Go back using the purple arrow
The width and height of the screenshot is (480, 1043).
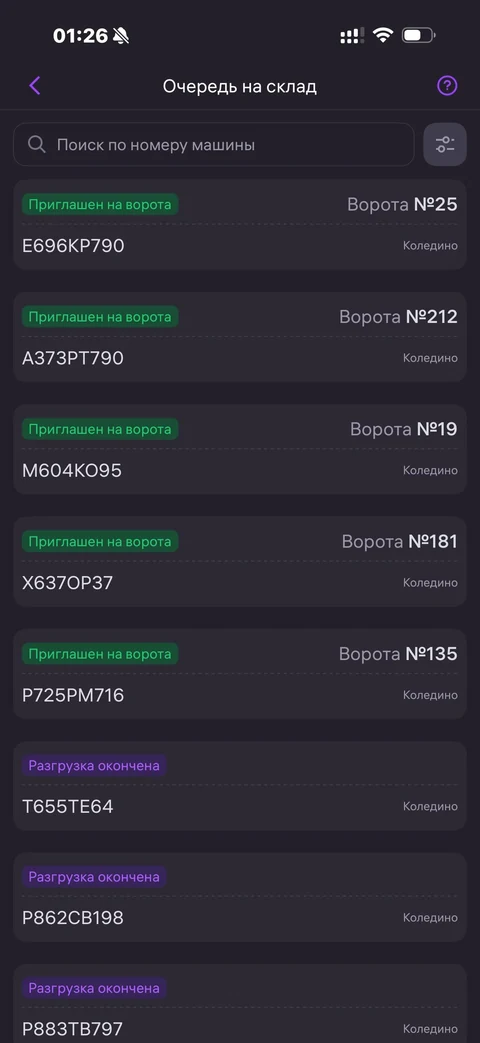(x=35, y=86)
